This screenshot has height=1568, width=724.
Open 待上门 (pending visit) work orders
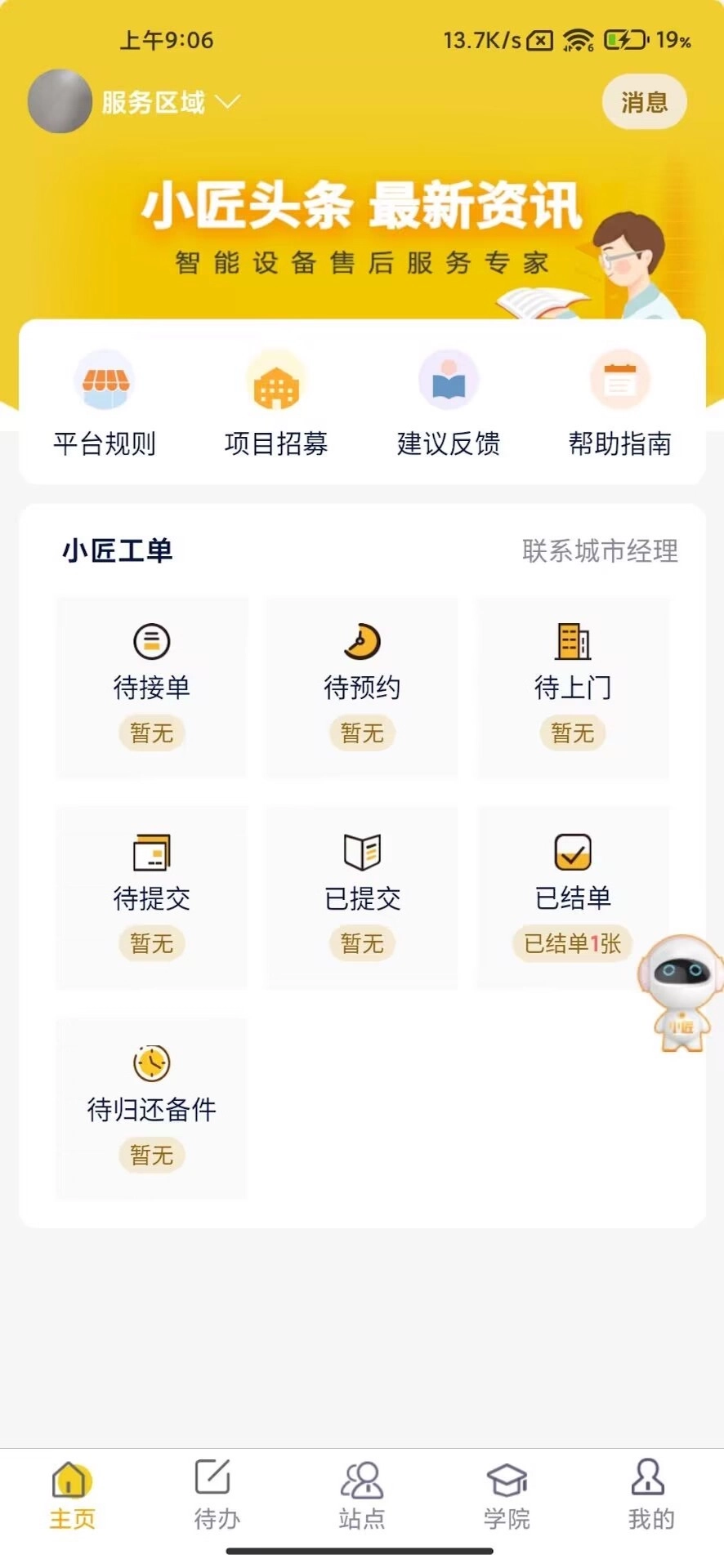tap(573, 686)
